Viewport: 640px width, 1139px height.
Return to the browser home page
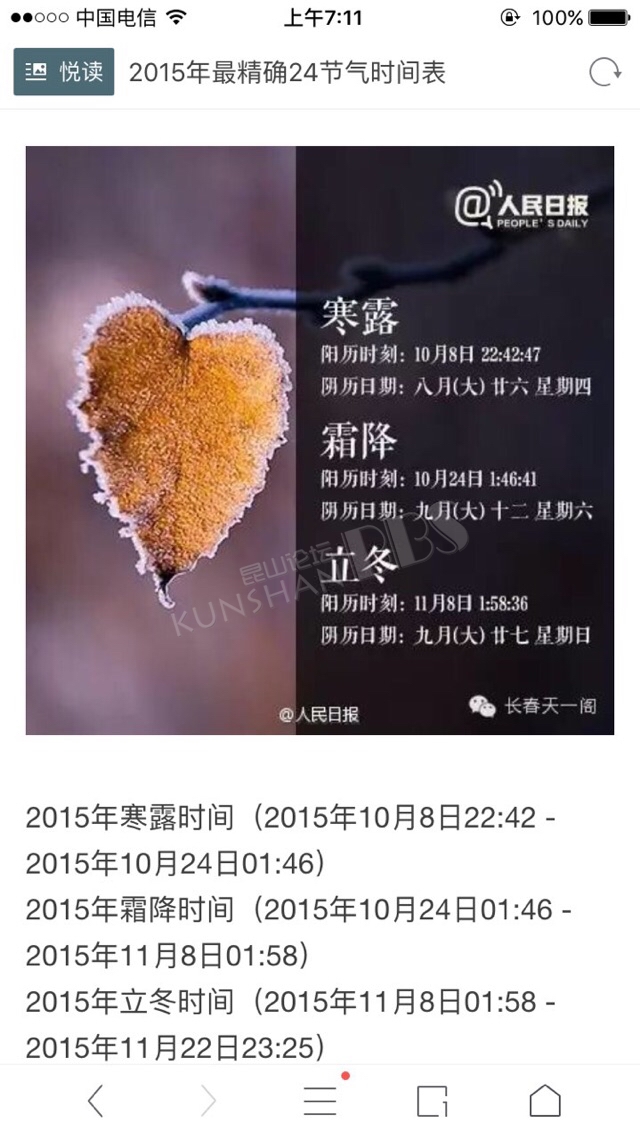click(x=545, y=1101)
